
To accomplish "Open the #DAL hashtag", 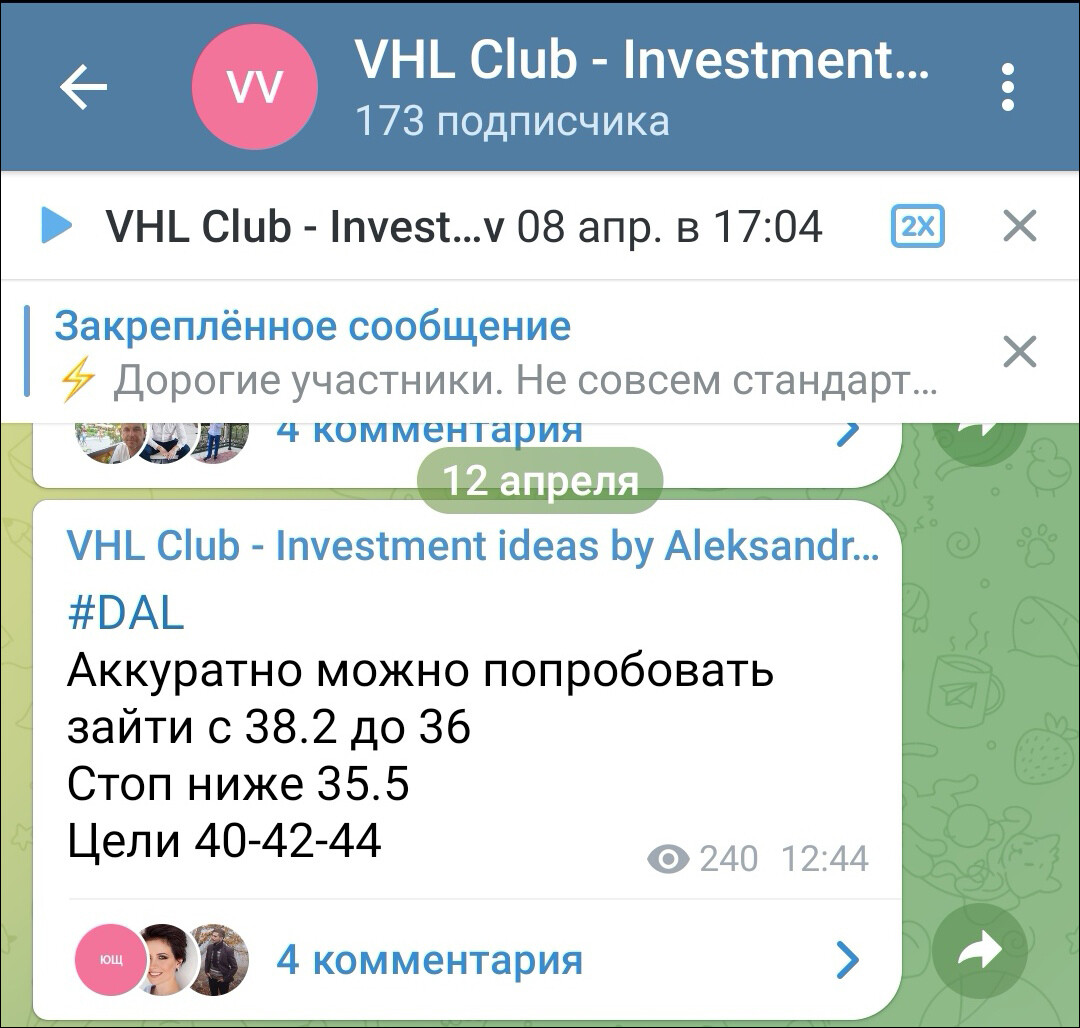I will [x=126, y=613].
